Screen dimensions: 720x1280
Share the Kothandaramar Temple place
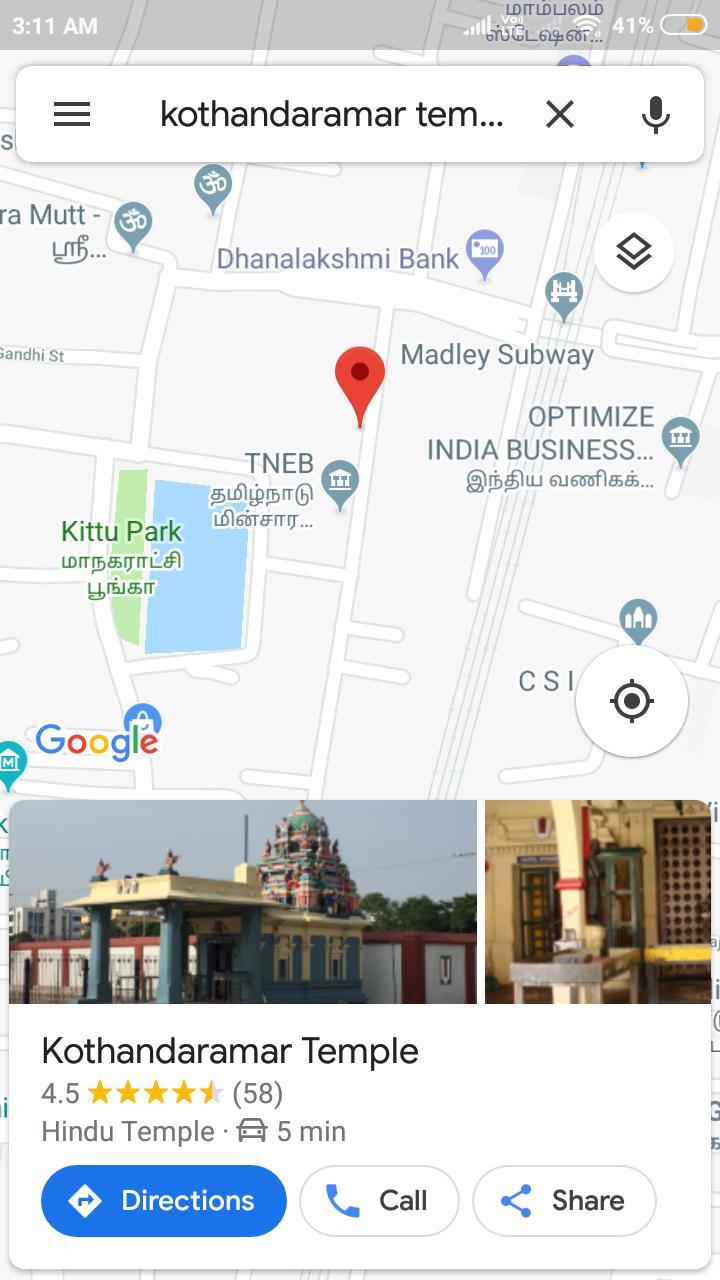564,1200
